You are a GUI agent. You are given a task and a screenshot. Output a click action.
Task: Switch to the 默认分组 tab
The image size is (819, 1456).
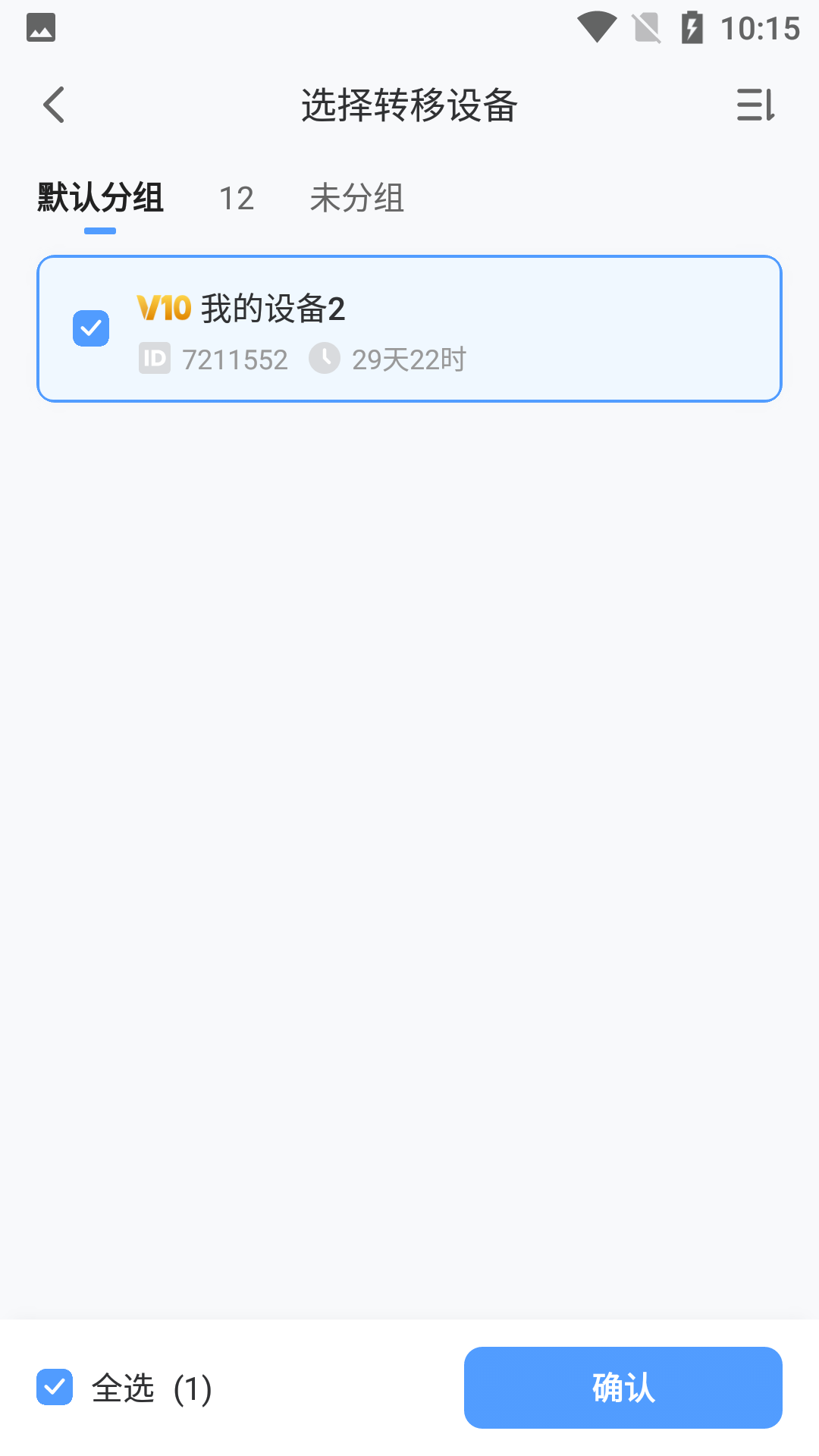coord(100,199)
